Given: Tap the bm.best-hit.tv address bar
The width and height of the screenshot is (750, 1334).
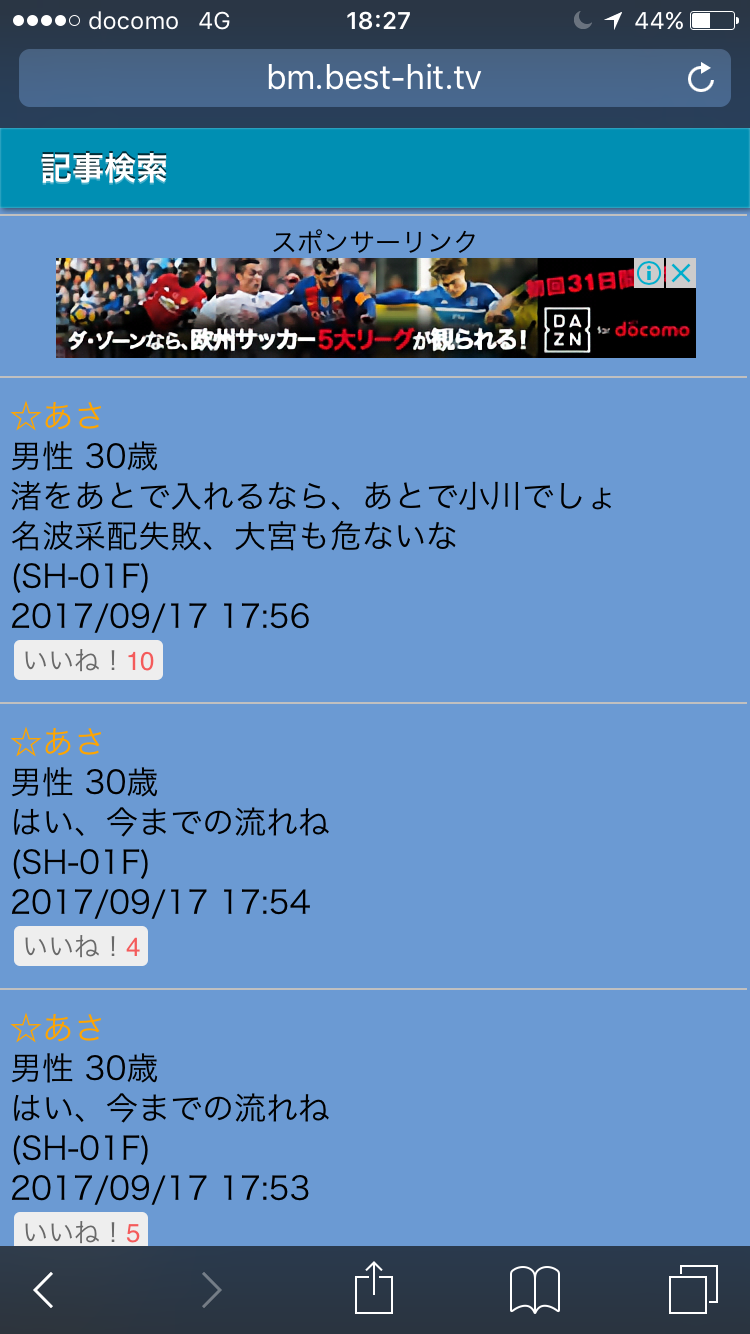Looking at the screenshot, I should [x=374, y=78].
